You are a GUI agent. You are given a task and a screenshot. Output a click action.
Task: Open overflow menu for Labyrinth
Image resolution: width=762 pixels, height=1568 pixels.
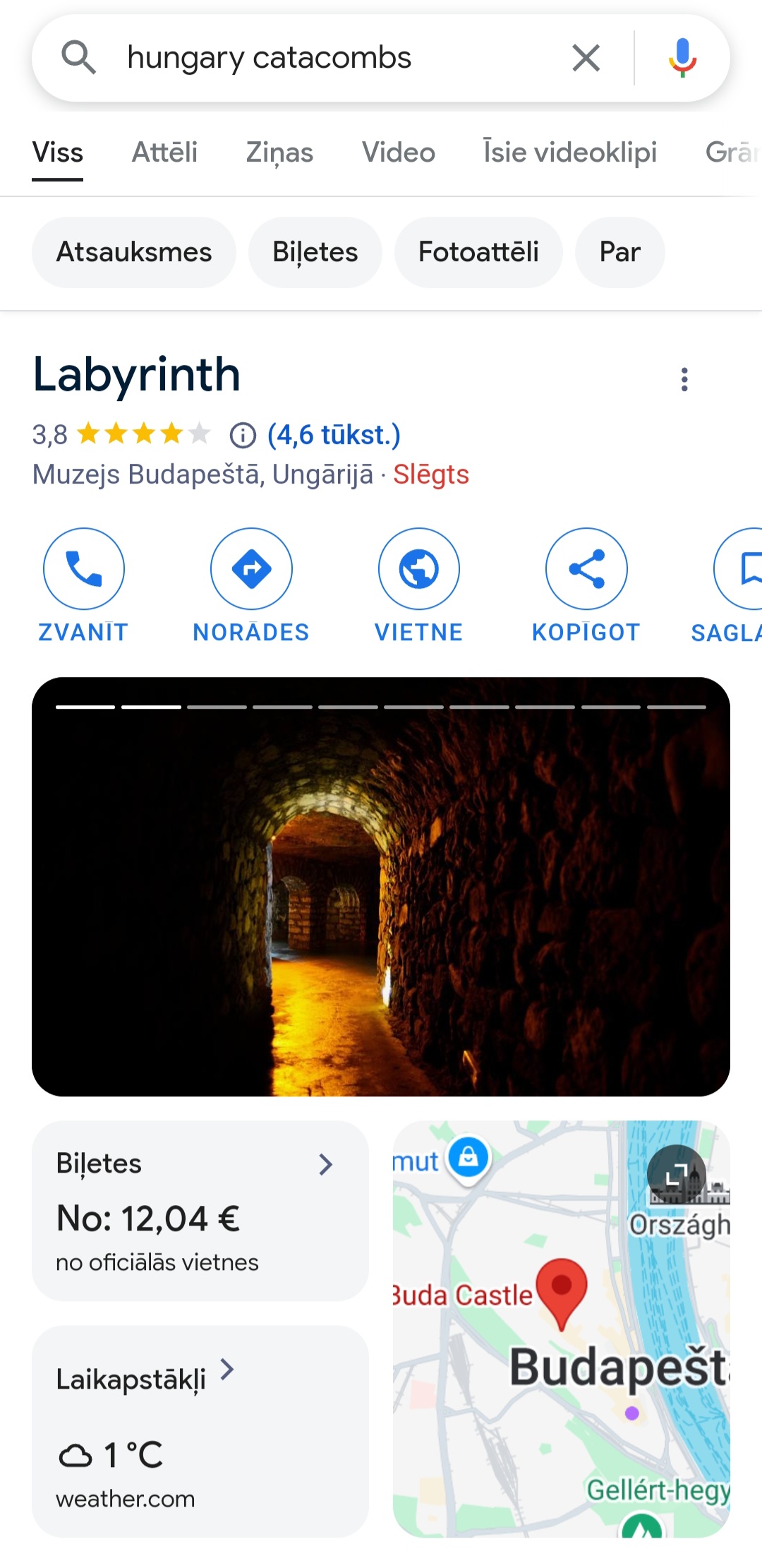tap(684, 379)
